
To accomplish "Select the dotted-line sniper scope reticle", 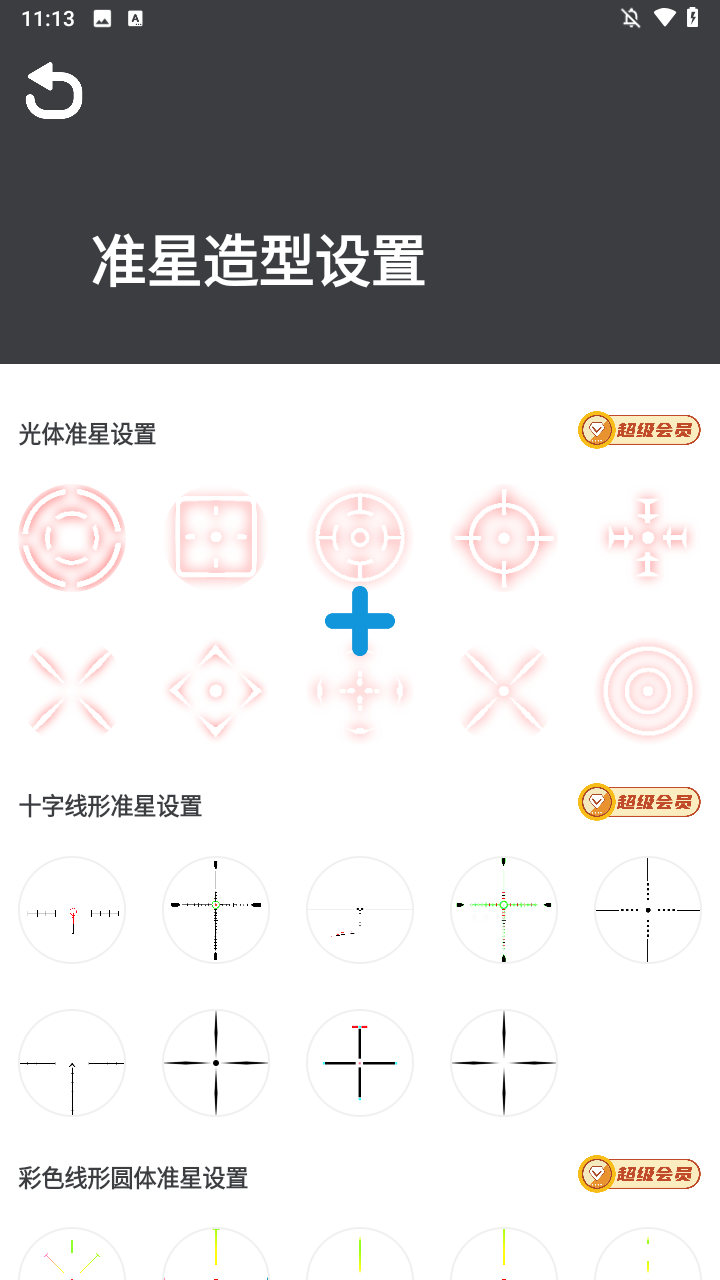I will coord(648,909).
